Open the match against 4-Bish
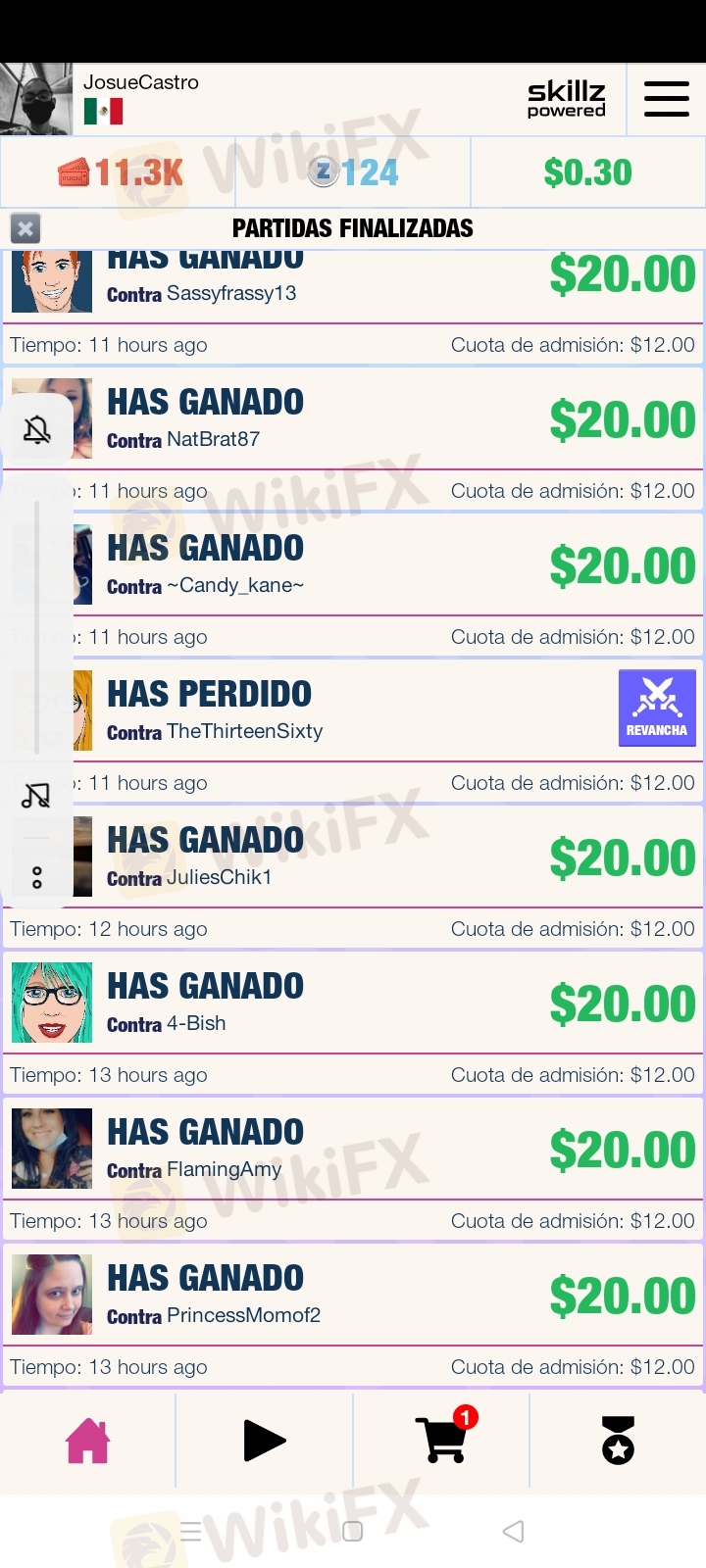This screenshot has width=706, height=1568. point(353,1004)
